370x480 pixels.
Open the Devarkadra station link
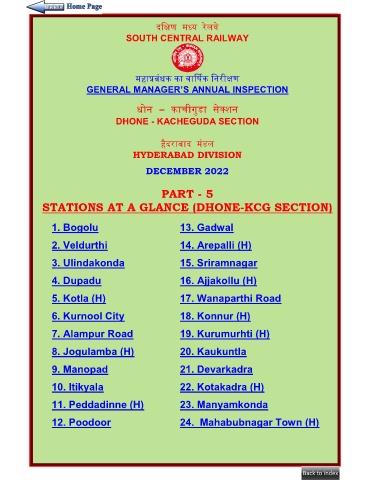(x=216, y=369)
